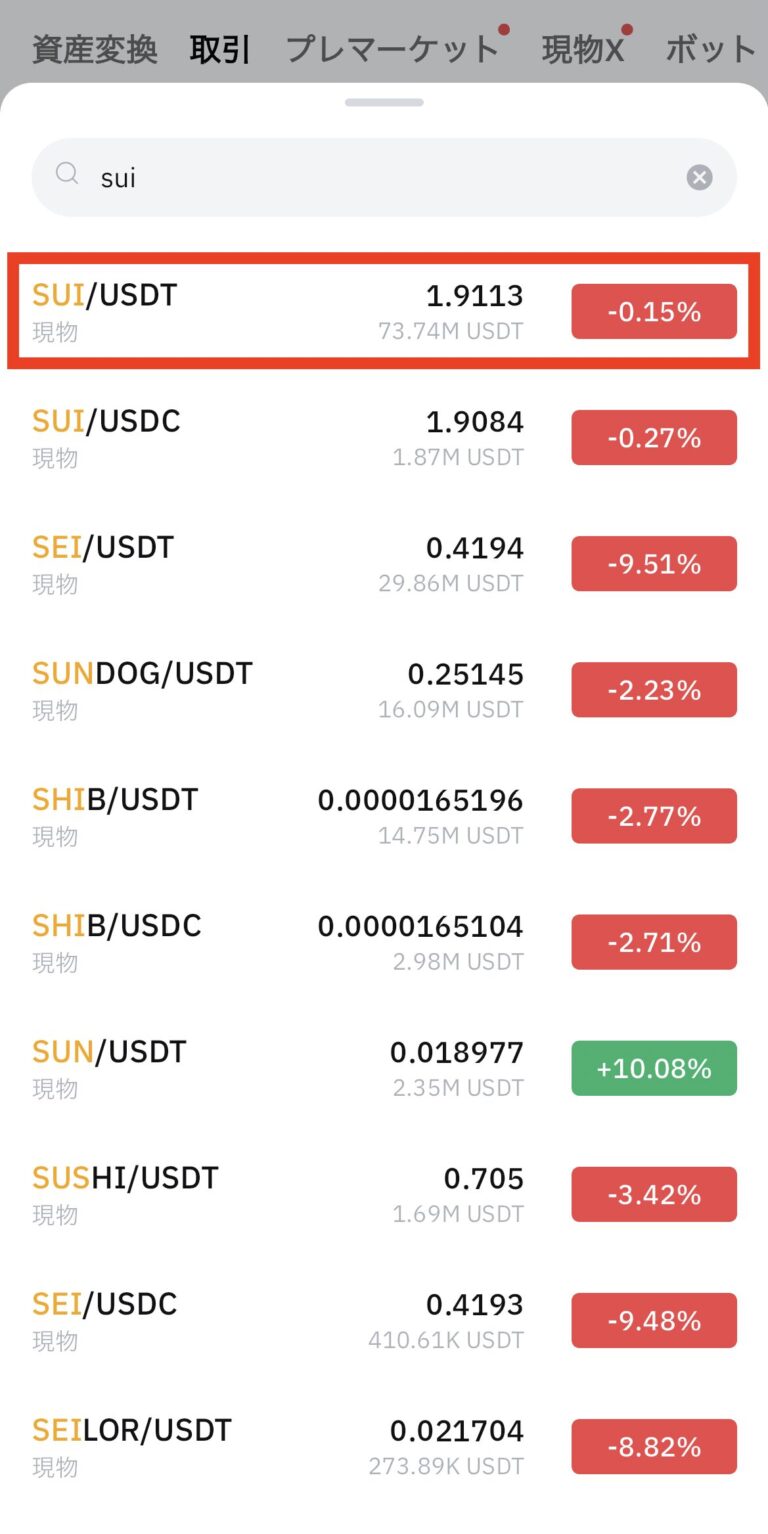Clear the search field with the X icon
This screenshot has width=768, height=1534.
click(x=699, y=177)
